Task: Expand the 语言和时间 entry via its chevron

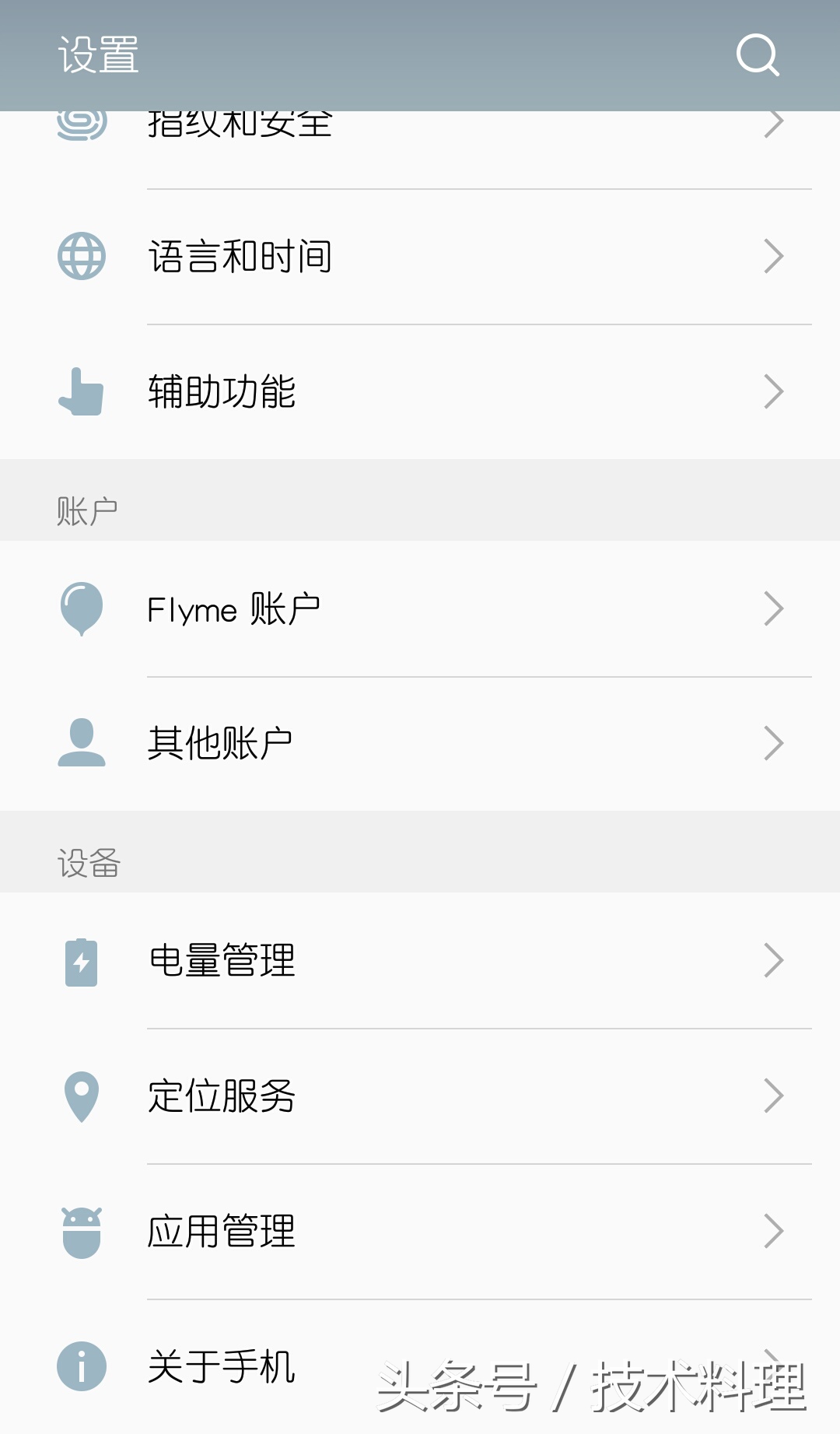Action: pyautogui.click(x=772, y=255)
